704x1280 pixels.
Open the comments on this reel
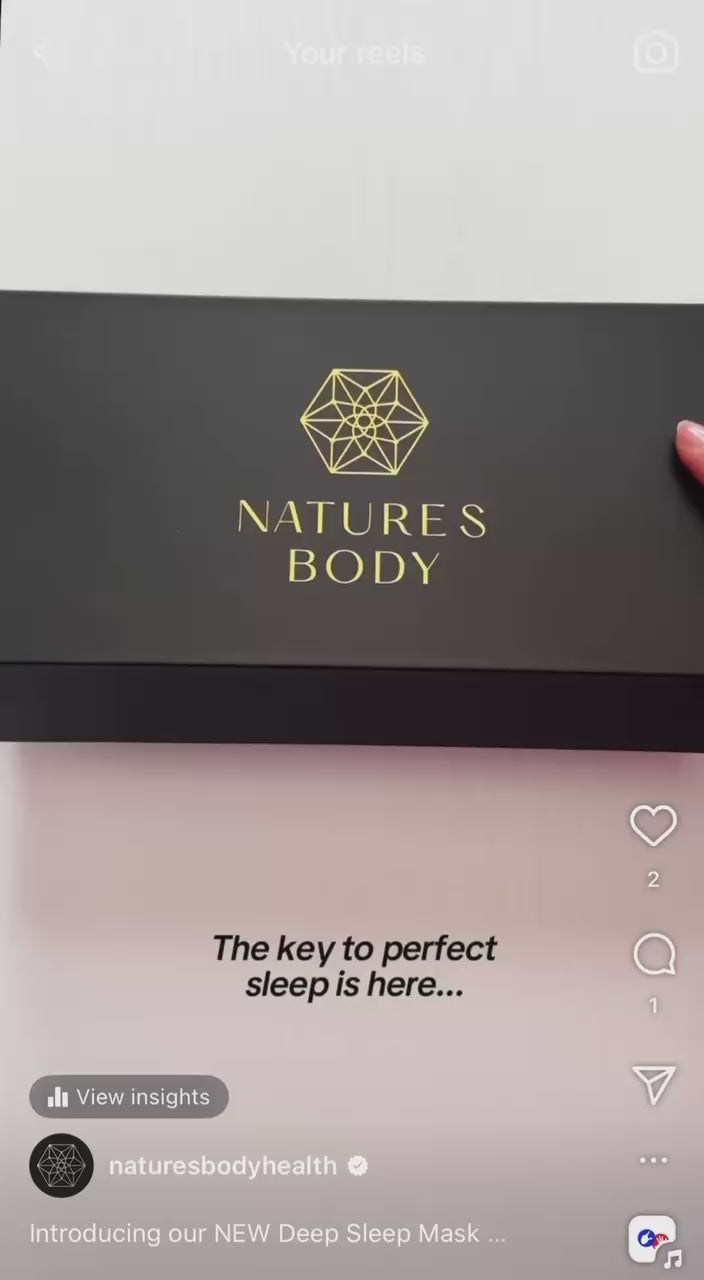point(653,956)
